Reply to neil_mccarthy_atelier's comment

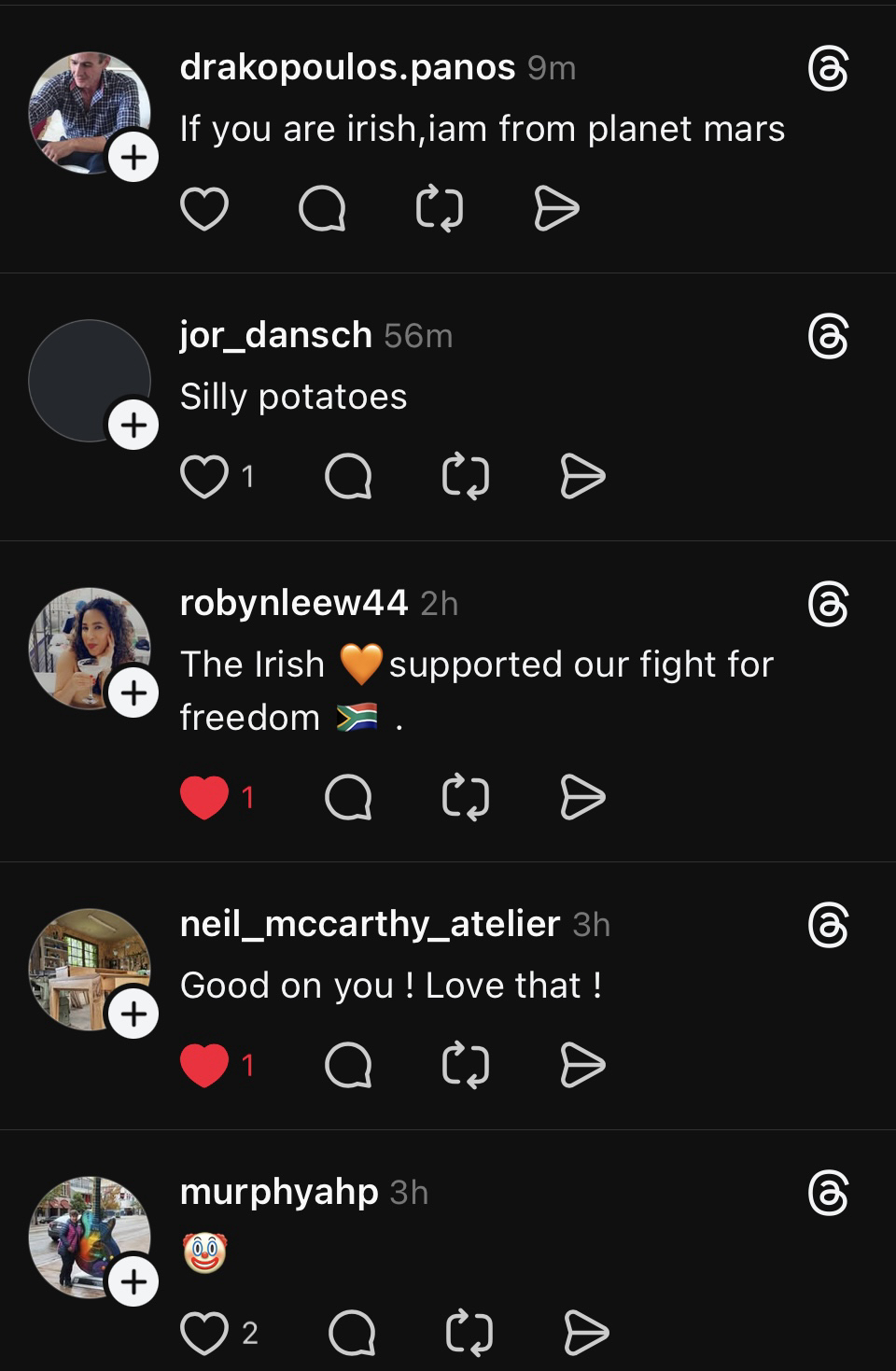coord(348,1065)
